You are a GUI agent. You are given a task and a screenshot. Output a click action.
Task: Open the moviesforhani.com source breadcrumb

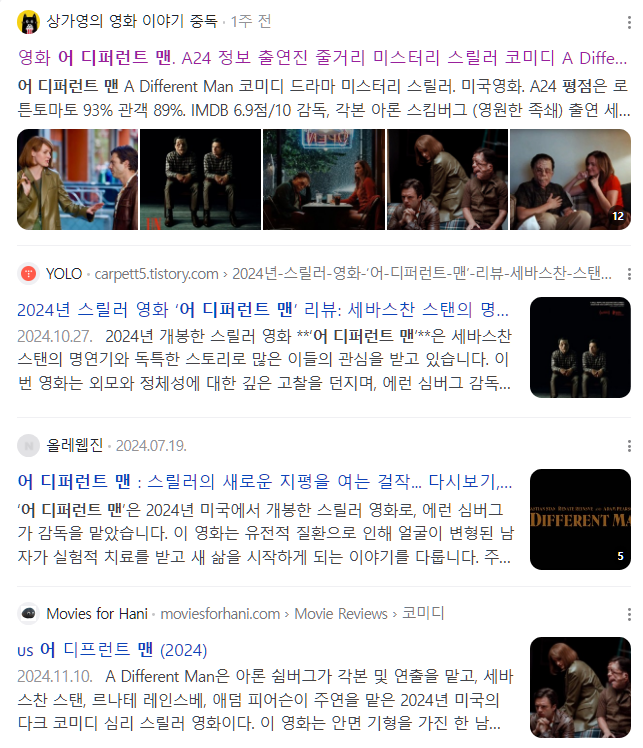(220, 614)
